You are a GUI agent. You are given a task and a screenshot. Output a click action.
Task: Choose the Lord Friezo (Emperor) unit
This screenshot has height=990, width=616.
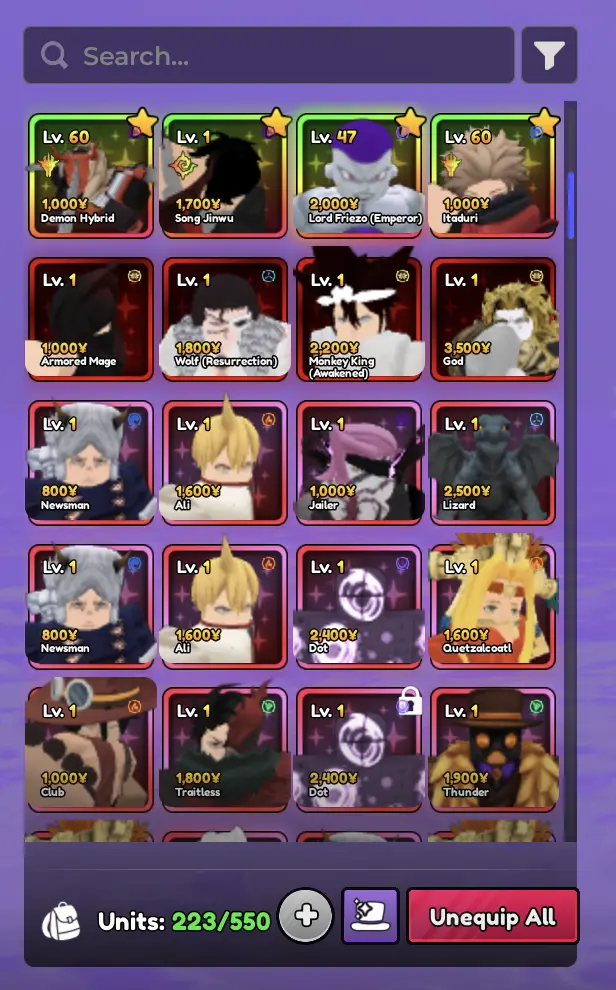tap(359, 175)
